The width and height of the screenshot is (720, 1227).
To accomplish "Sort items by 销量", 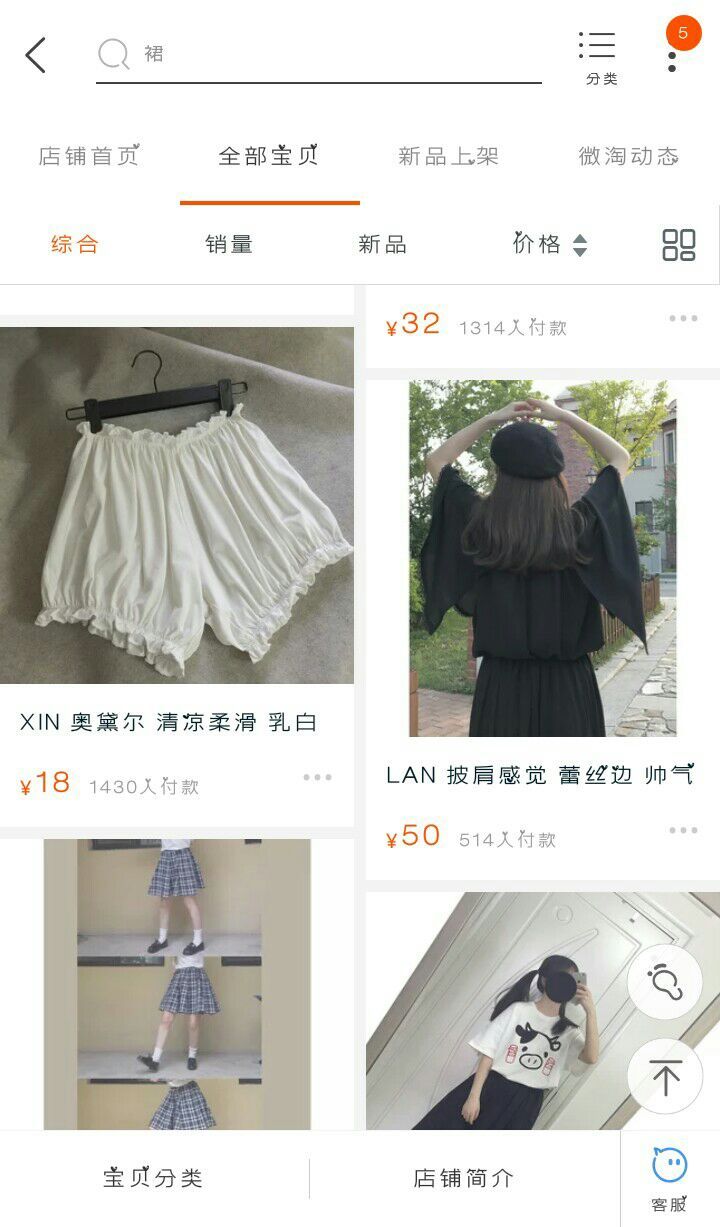I will tap(229, 244).
